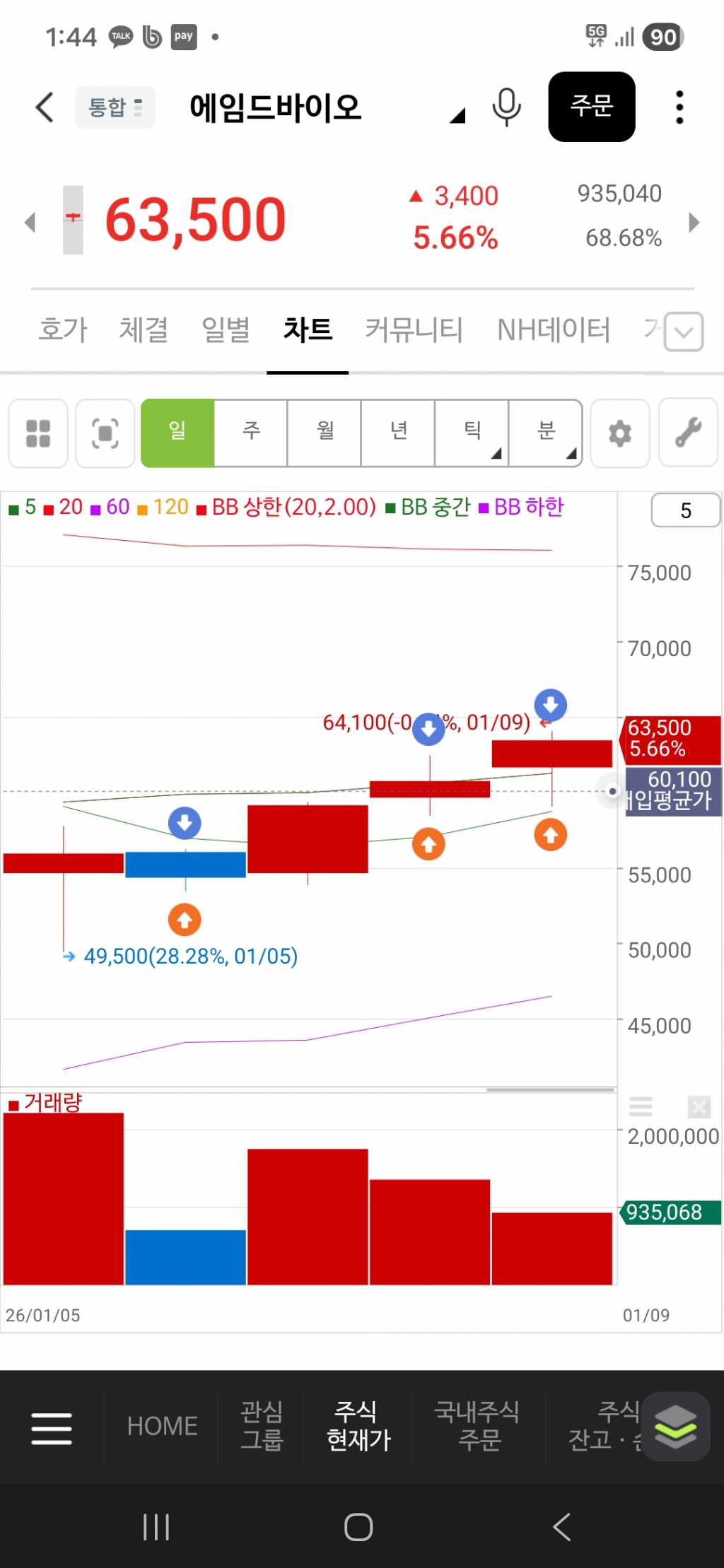The image size is (724, 1568).
Task: Open the NH데이터 tab
Action: [x=553, y=329]
